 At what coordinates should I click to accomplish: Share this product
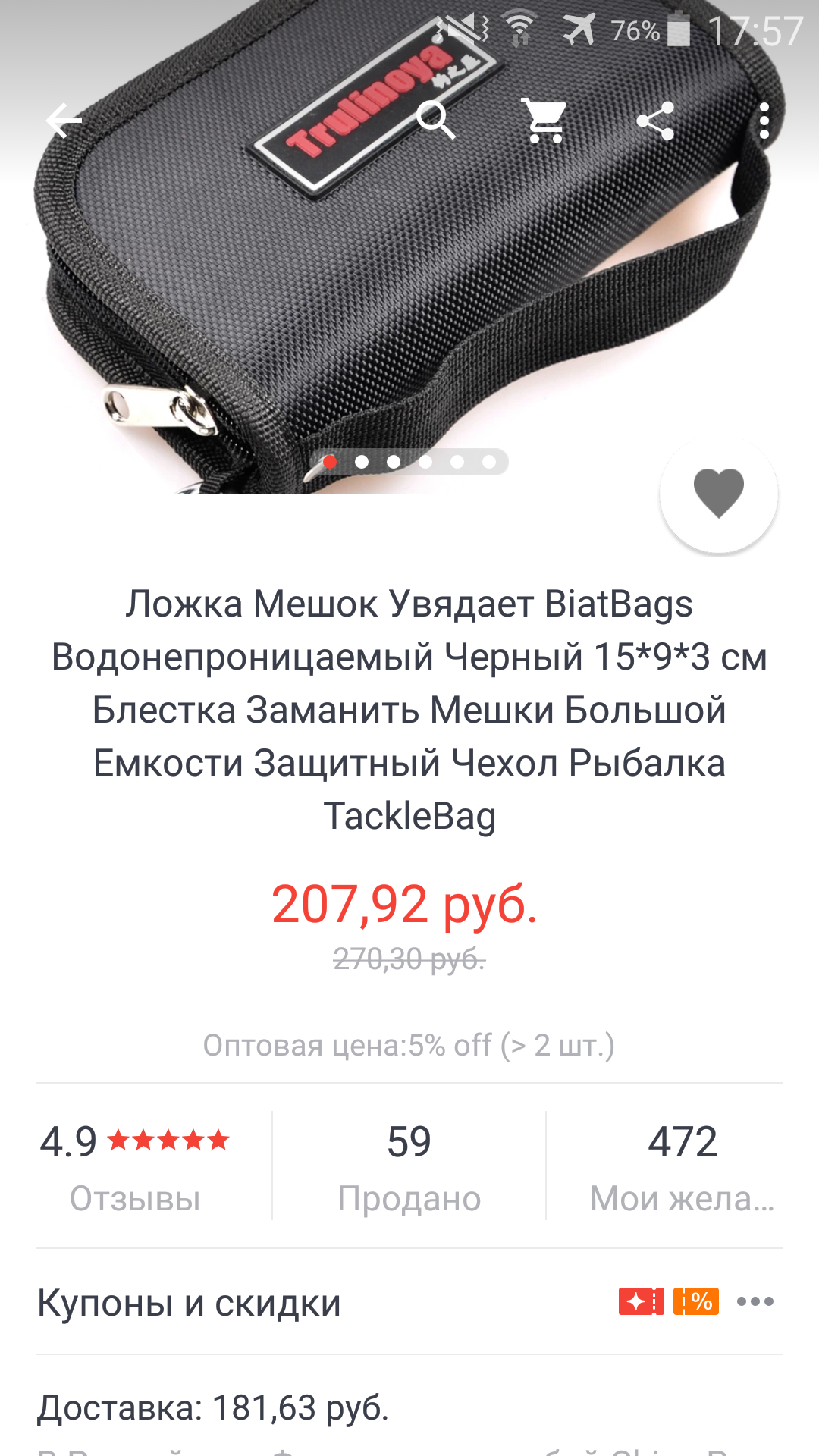[x=656, y=121]
